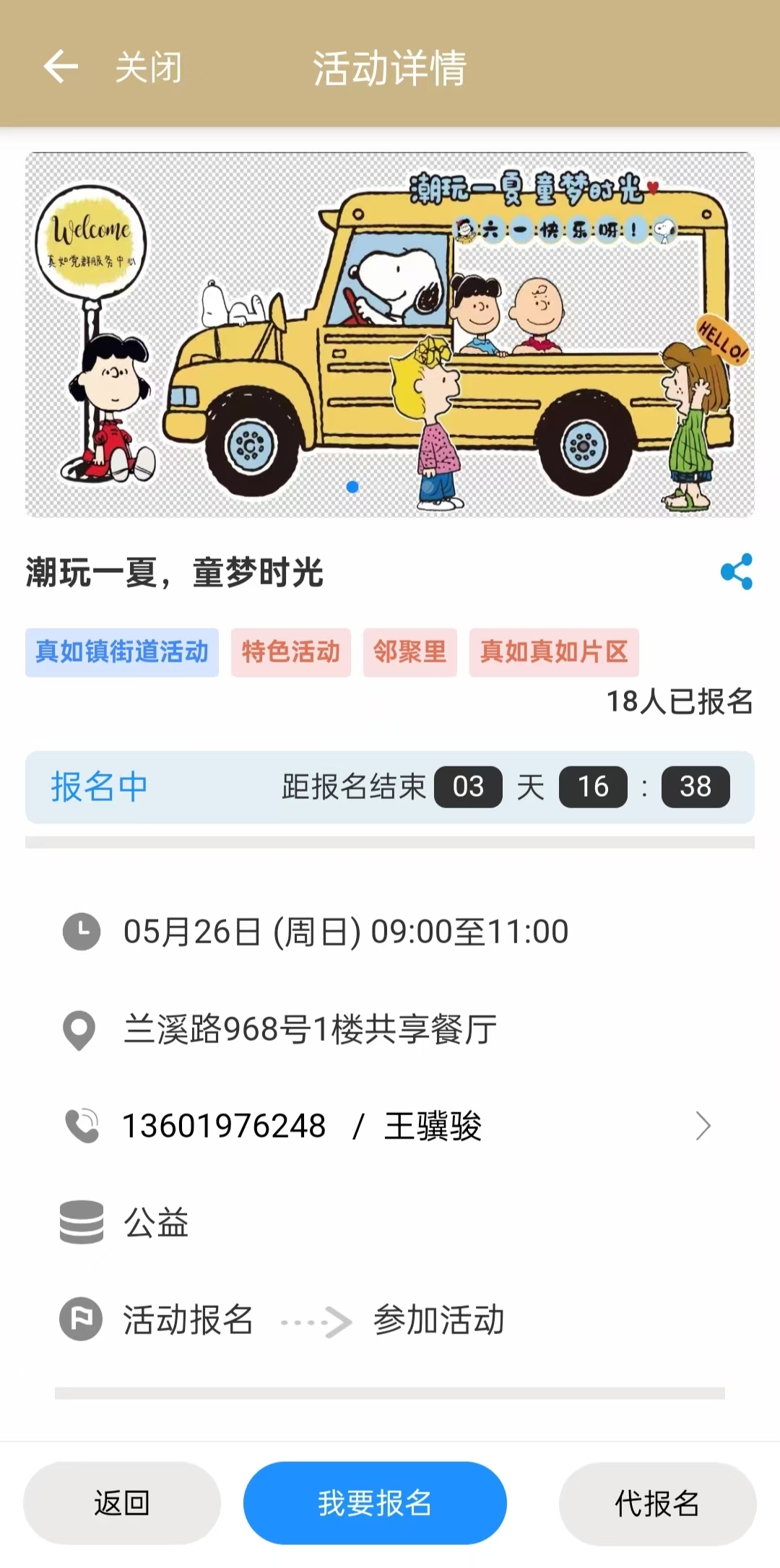The width and height of the screenshot is (780, 1568).
Task: Select the 真如真如片区 tag
Action: tap(554, 652)
